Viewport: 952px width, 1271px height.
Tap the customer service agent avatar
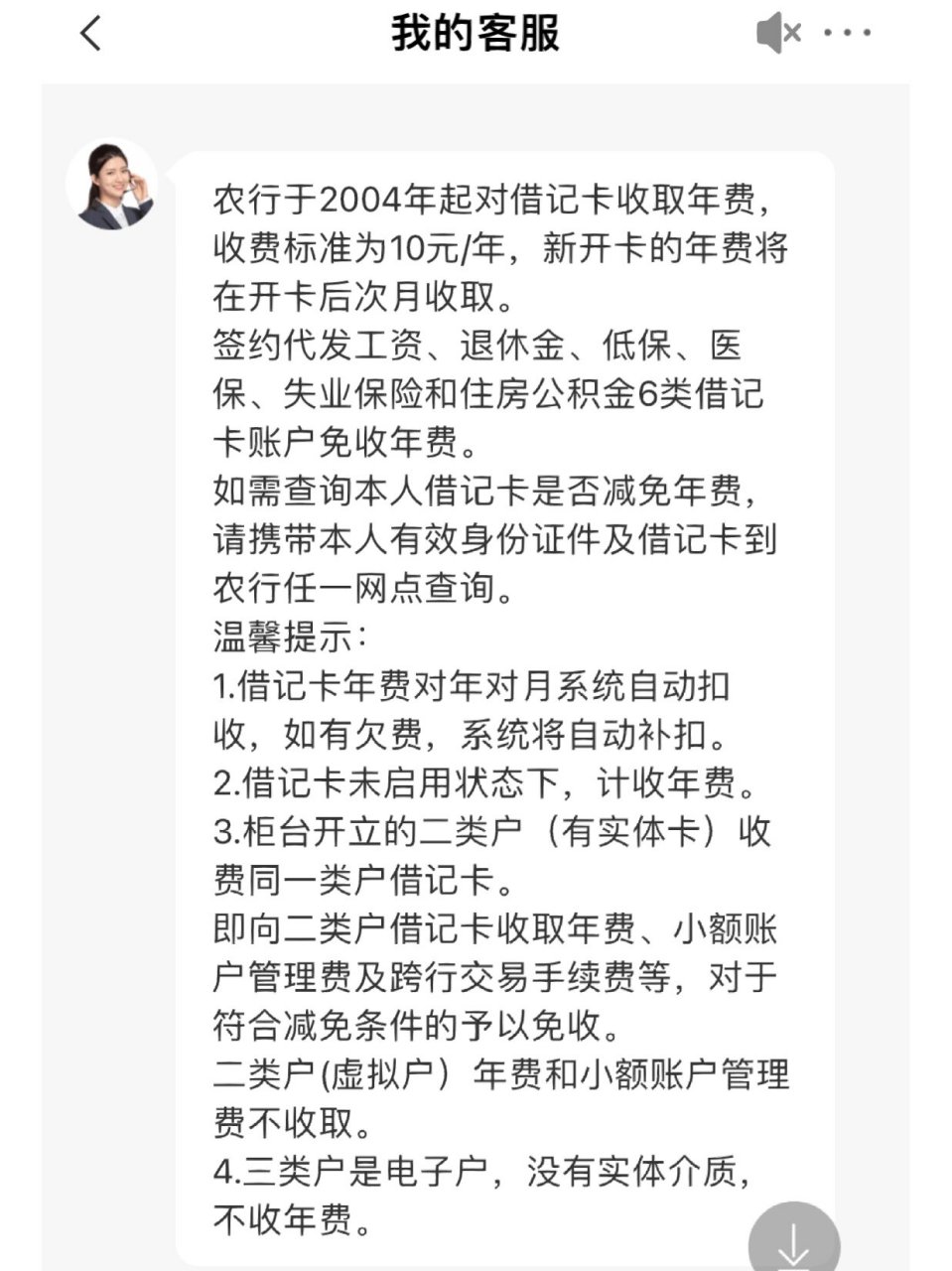click(x=112, y=184)
